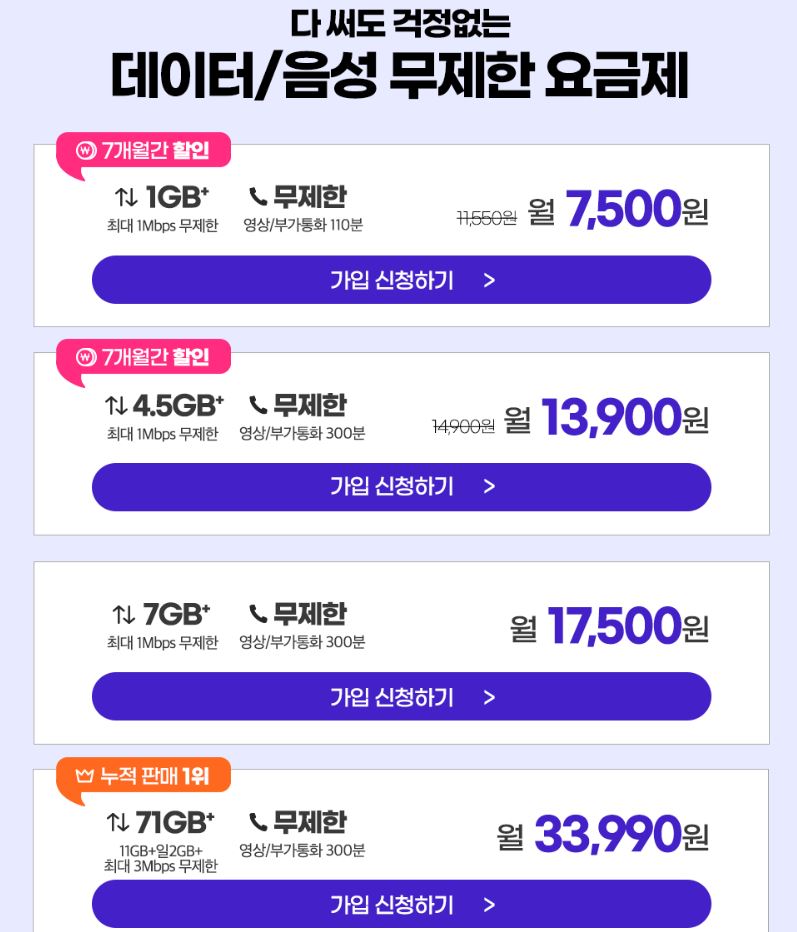Click the chevron in 7GB plan signup button
Viewport: 797px width, 932px height.
coord(489,698)
